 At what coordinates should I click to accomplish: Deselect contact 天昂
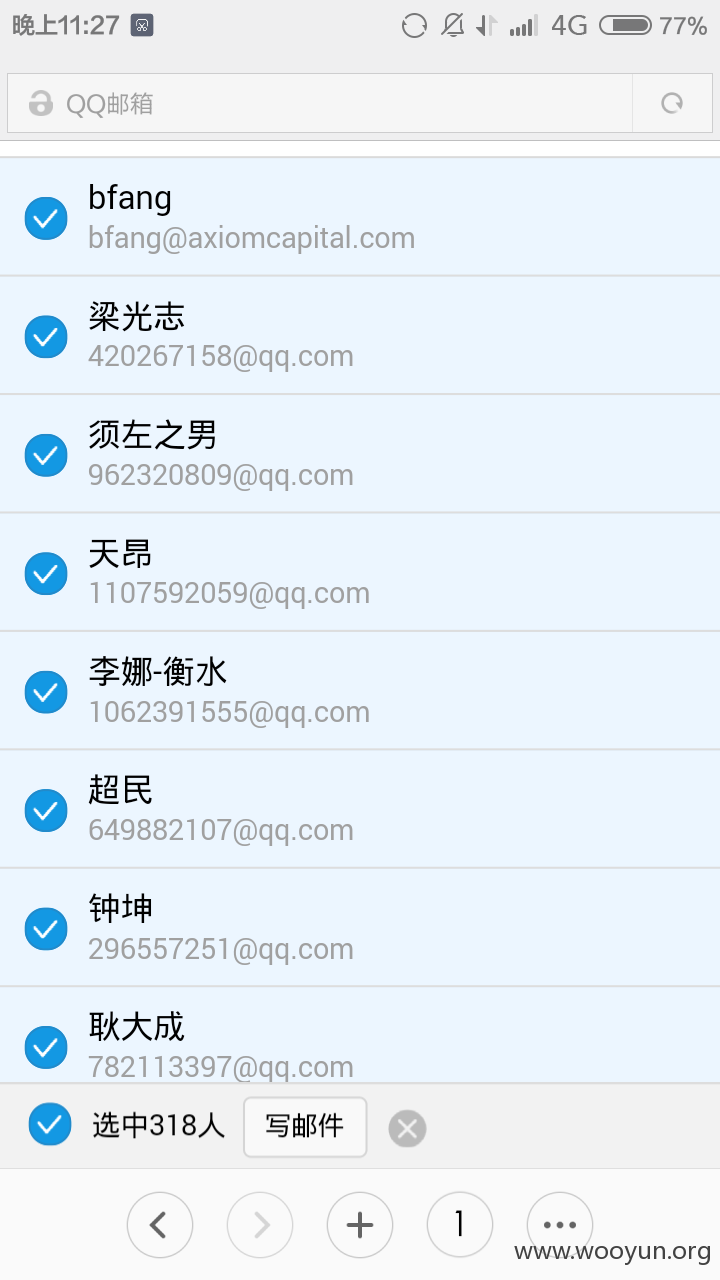(x=46, y=573)
